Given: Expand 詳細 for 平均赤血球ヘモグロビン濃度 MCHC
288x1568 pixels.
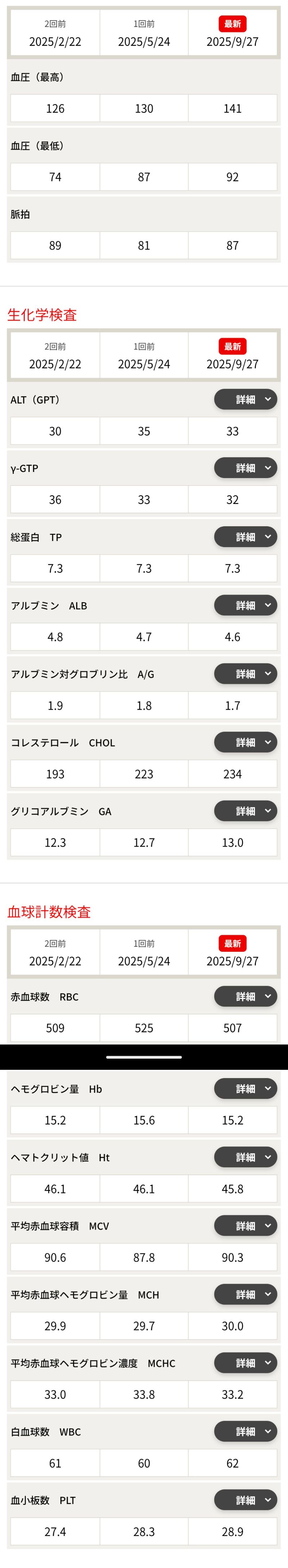Looking at the screenshot, I should click(x=246, y=1363).
